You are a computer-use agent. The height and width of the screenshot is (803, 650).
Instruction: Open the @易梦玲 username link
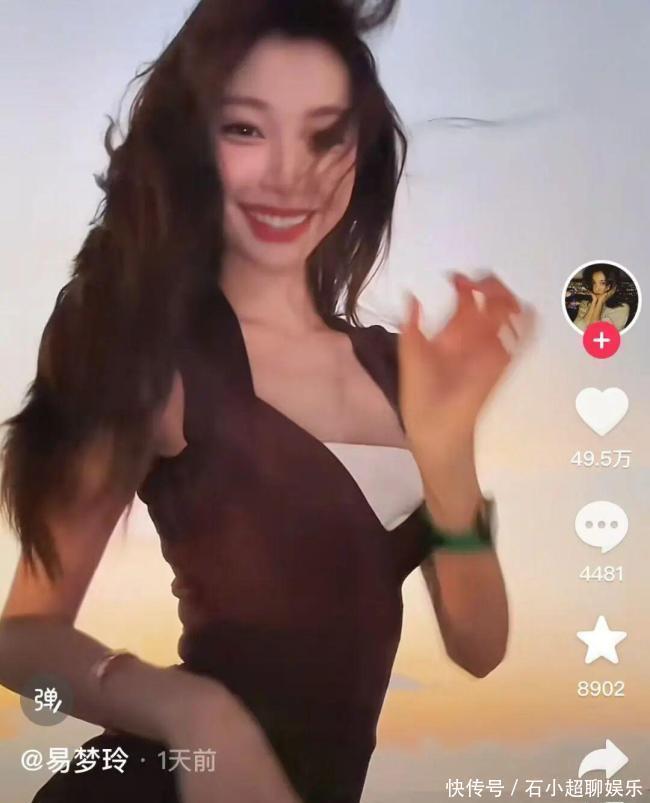(76, 760)
